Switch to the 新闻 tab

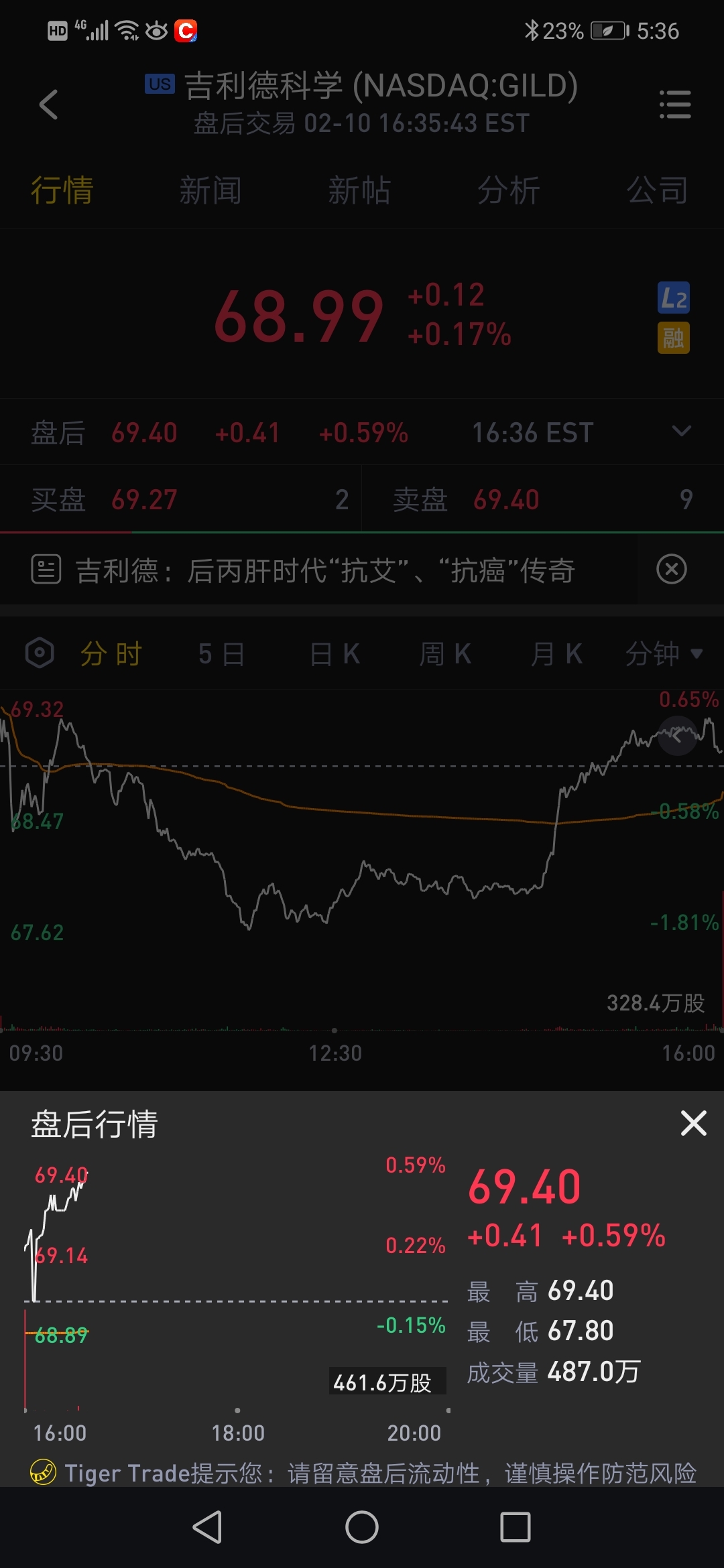click(210, 191)
